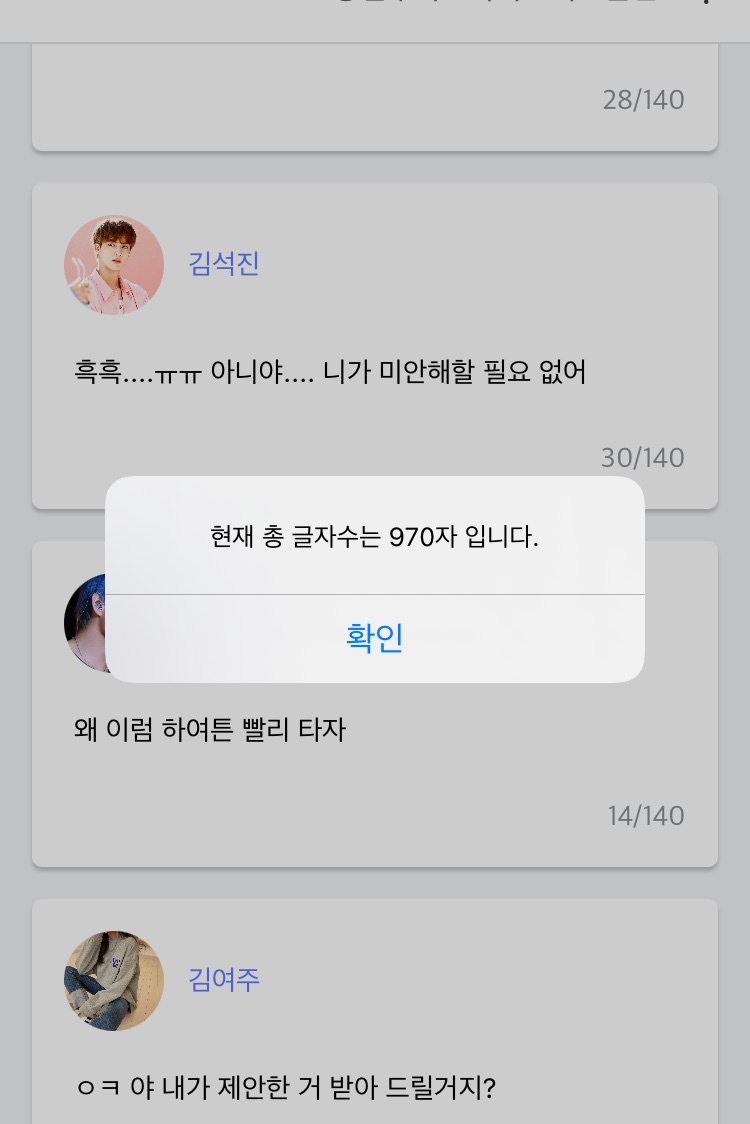This screenshot has height=1124, width=750.
Task: Select the 김석진 character name
Action: [x=224, y=264]
